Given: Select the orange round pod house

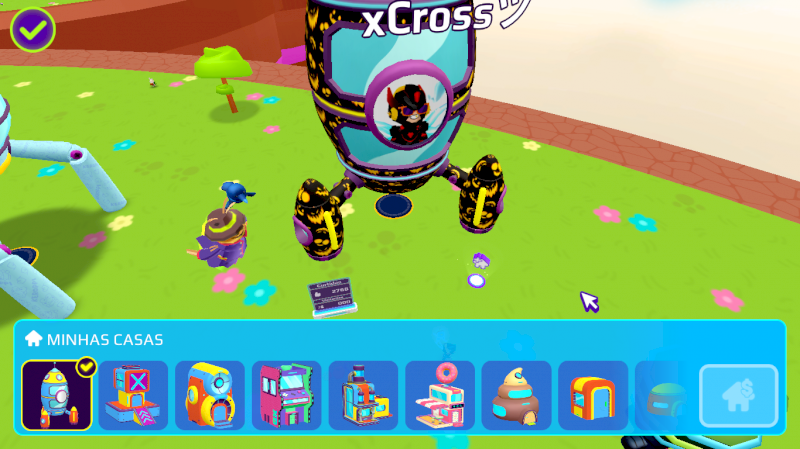Looking at the screenshot, I should point(210,395).
